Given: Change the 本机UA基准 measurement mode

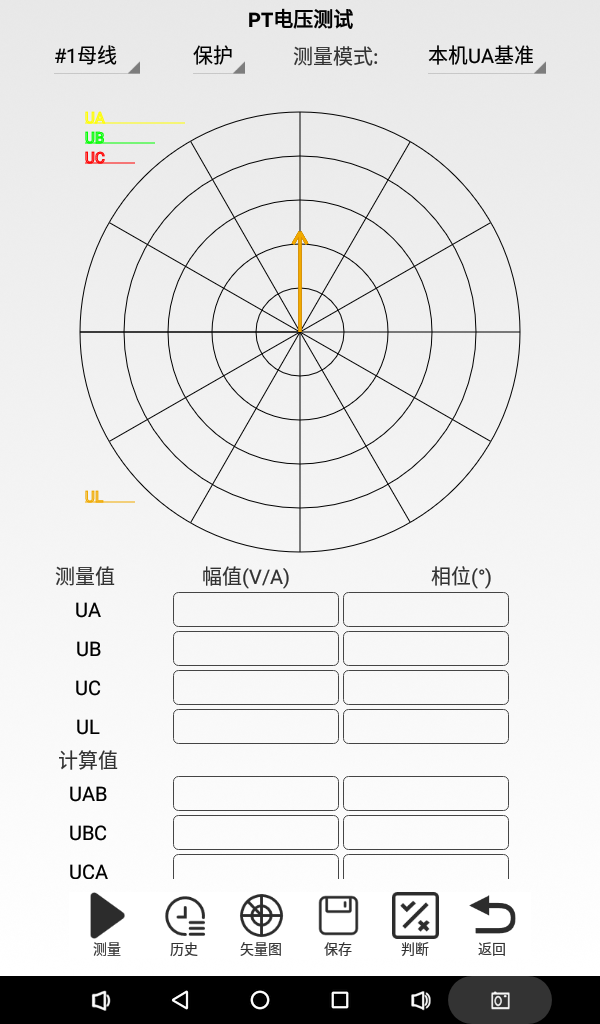Looking at the screenshot, I should click(x=486, y=57).
